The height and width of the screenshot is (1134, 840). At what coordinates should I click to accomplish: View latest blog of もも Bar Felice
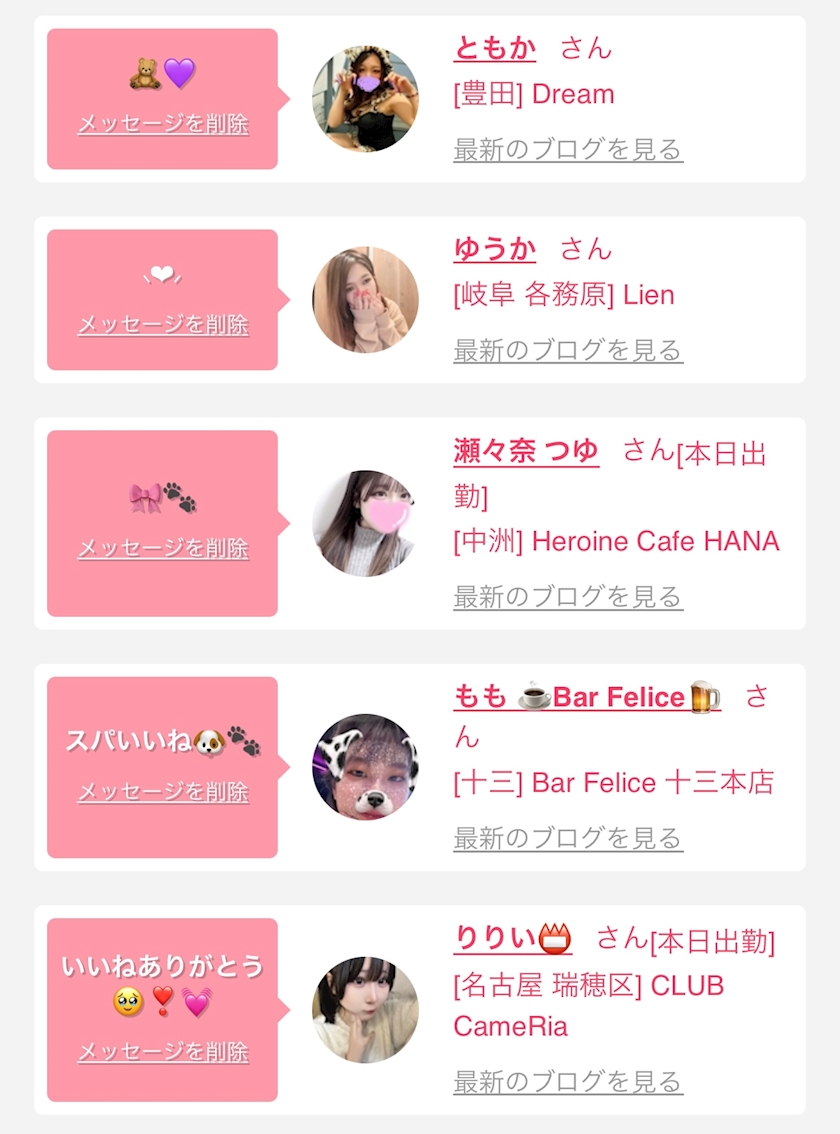(x=568, y=839)
